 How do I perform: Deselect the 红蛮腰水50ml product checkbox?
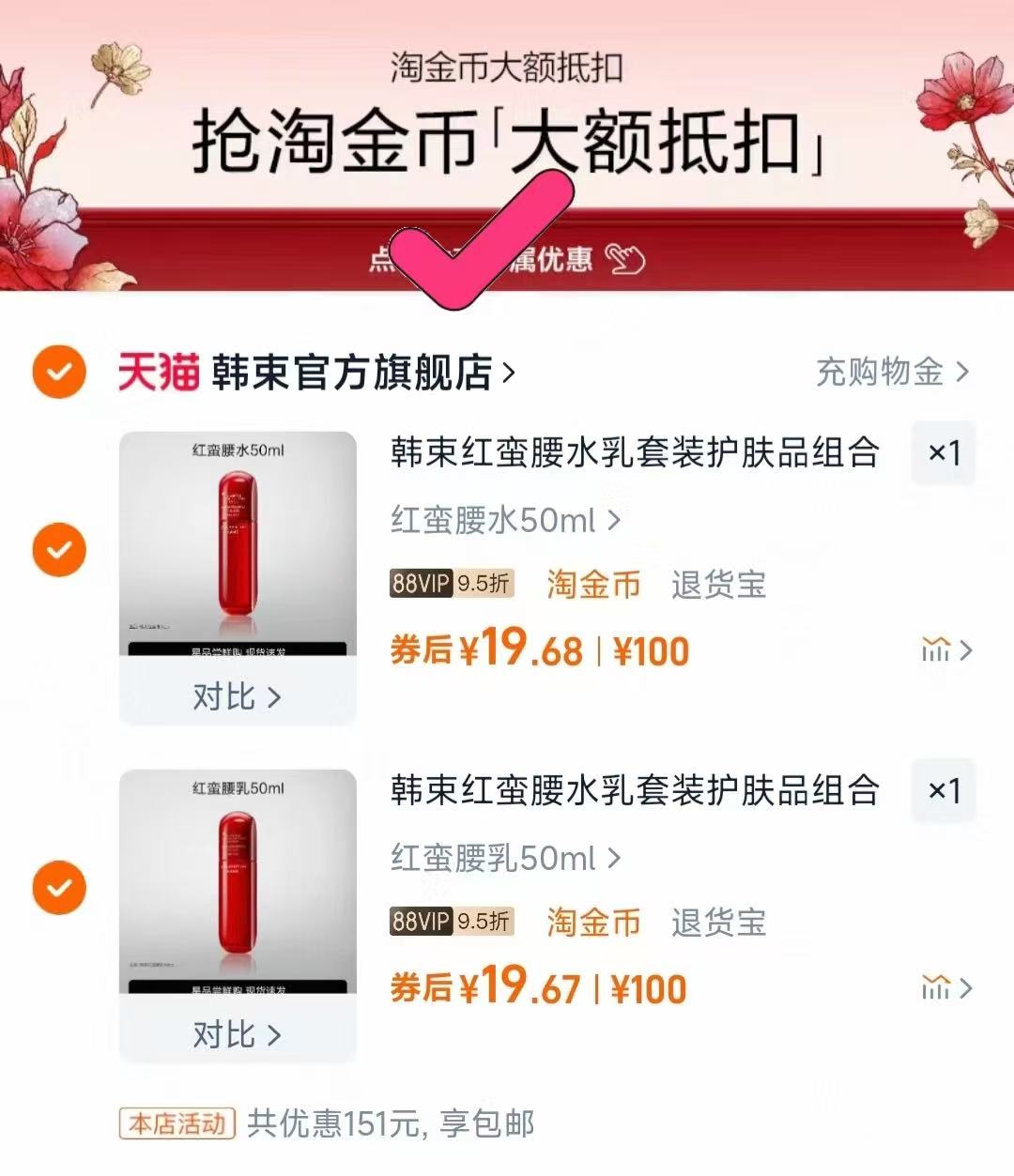coord(58,549)
